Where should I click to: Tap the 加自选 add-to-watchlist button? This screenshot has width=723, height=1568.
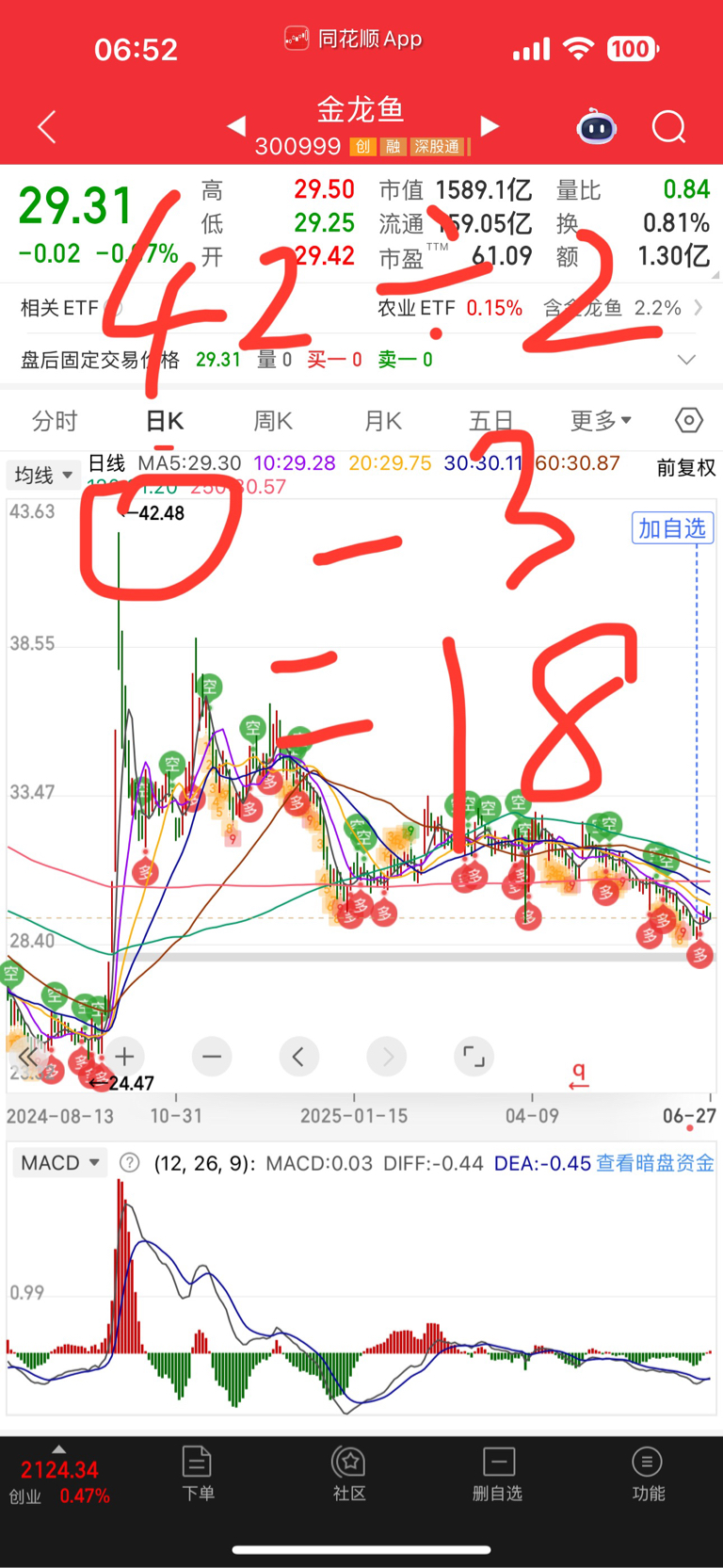[672, 528]
